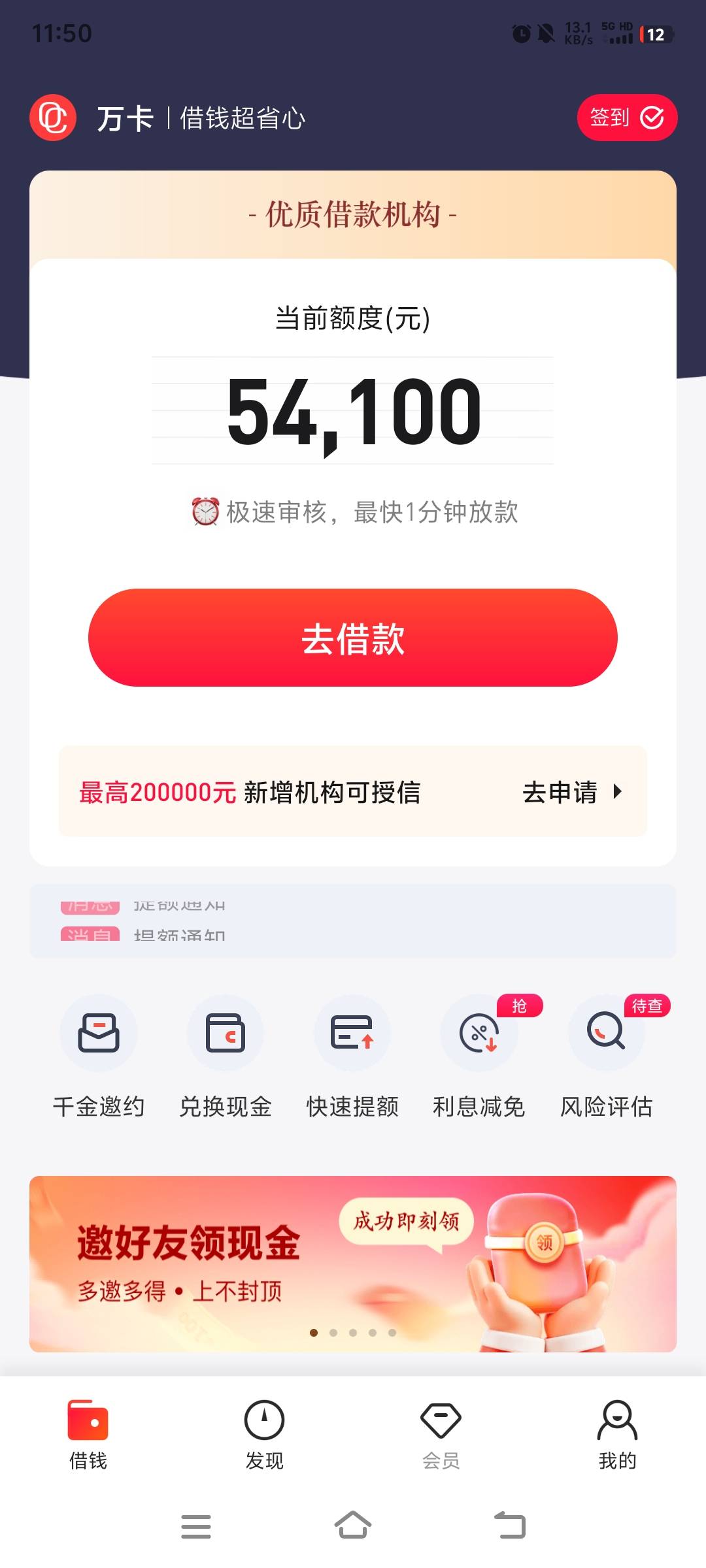The image size is (706, 1568).
Task: Open 风险评估
Action: [x=607, y=1056]
